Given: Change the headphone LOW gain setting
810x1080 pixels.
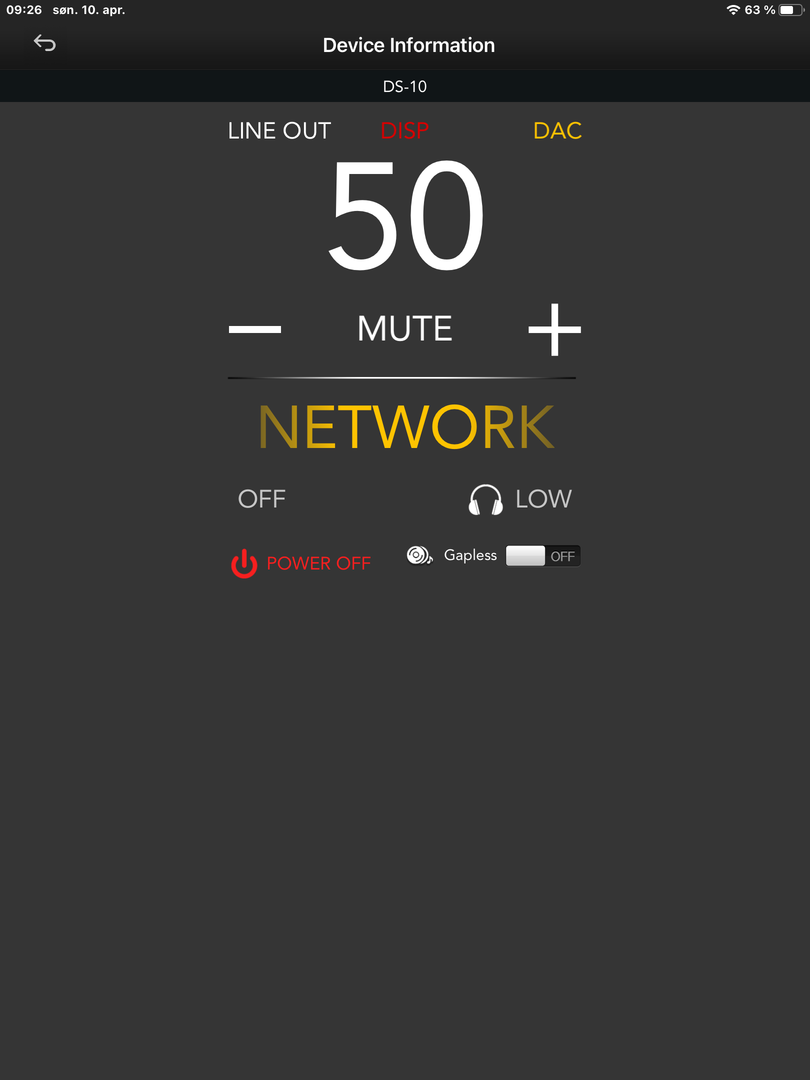Looking at the screenshot, I should [x=521, y=499].
